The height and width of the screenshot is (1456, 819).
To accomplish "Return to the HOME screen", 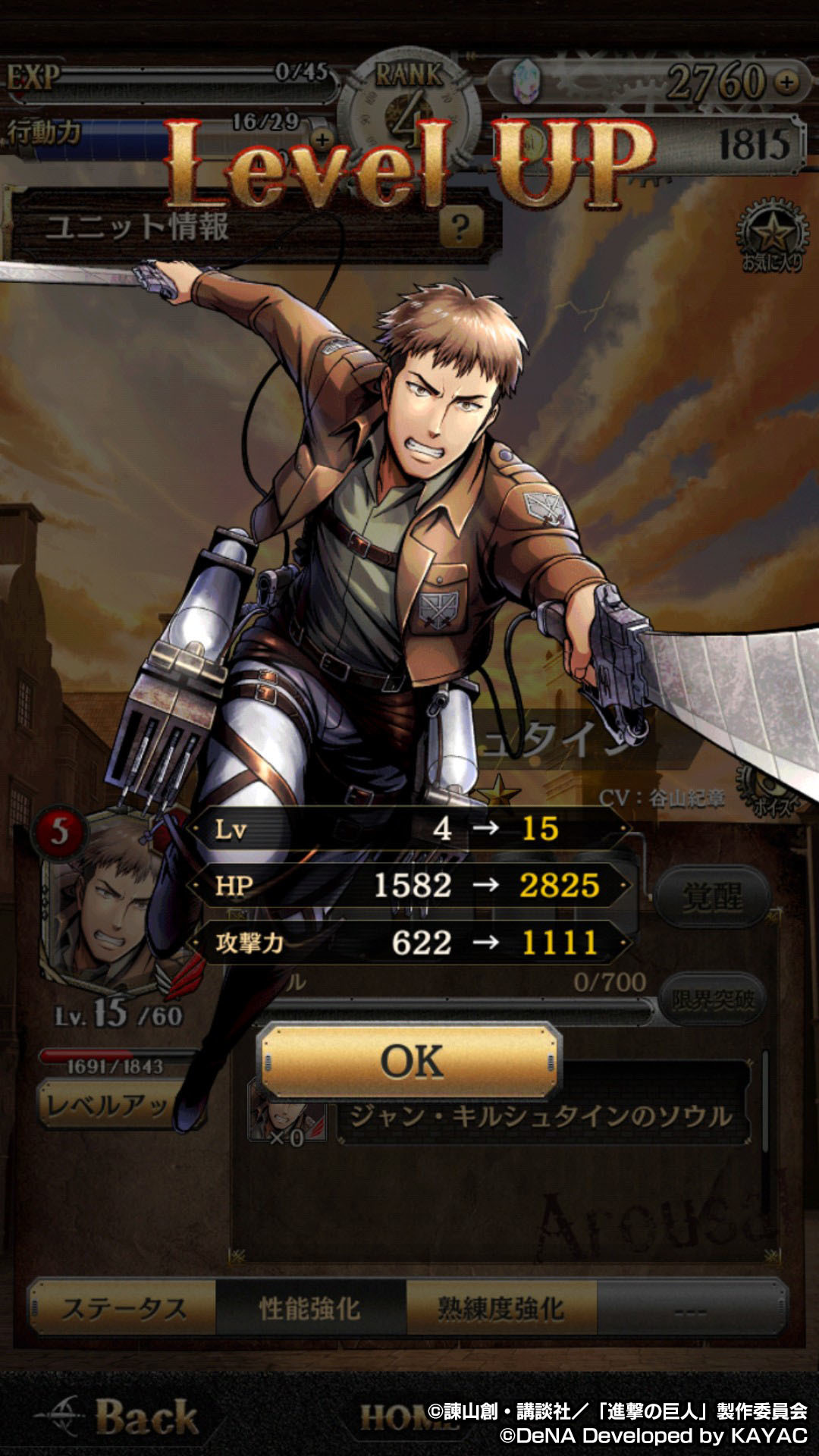I will click(402, 1417).
